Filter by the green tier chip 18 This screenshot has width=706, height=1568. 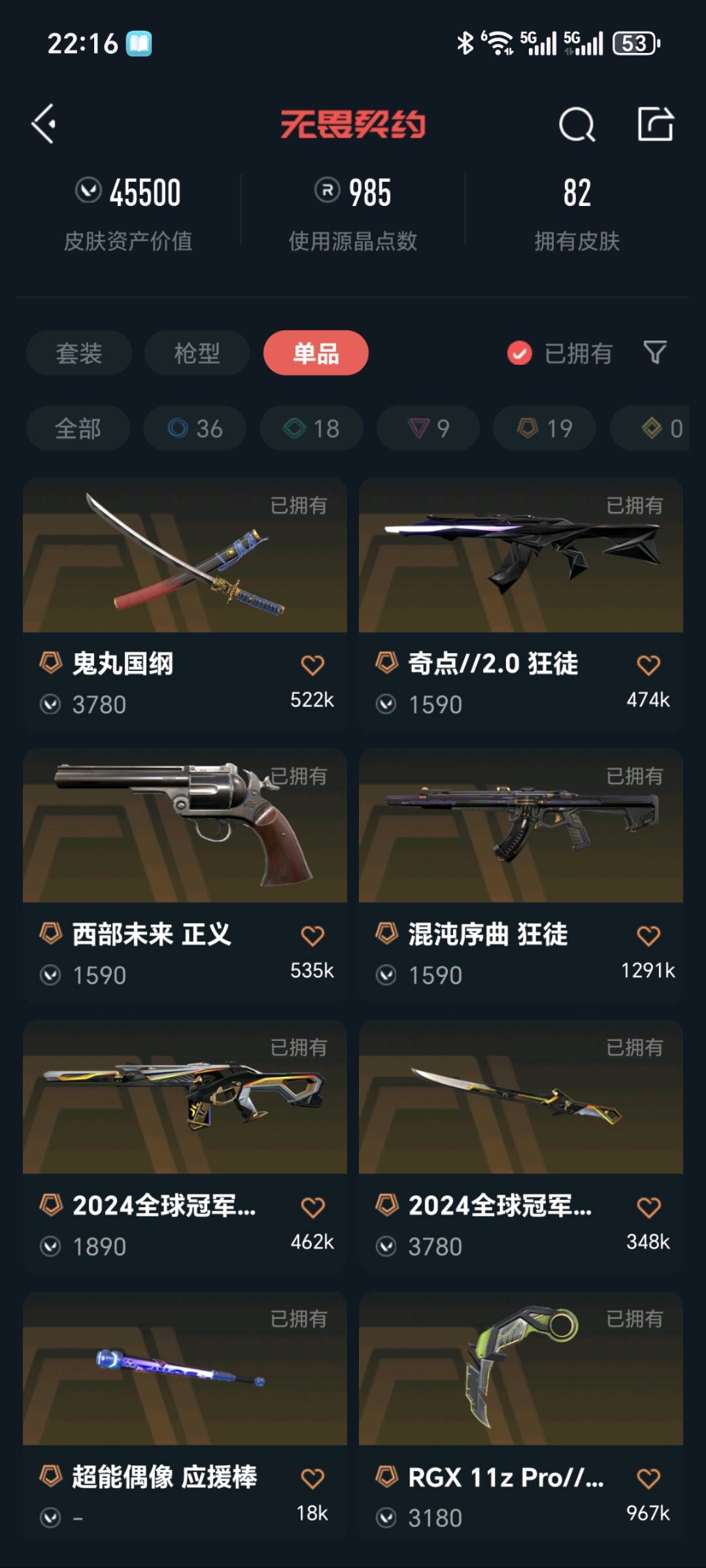[x=311, y=428]
